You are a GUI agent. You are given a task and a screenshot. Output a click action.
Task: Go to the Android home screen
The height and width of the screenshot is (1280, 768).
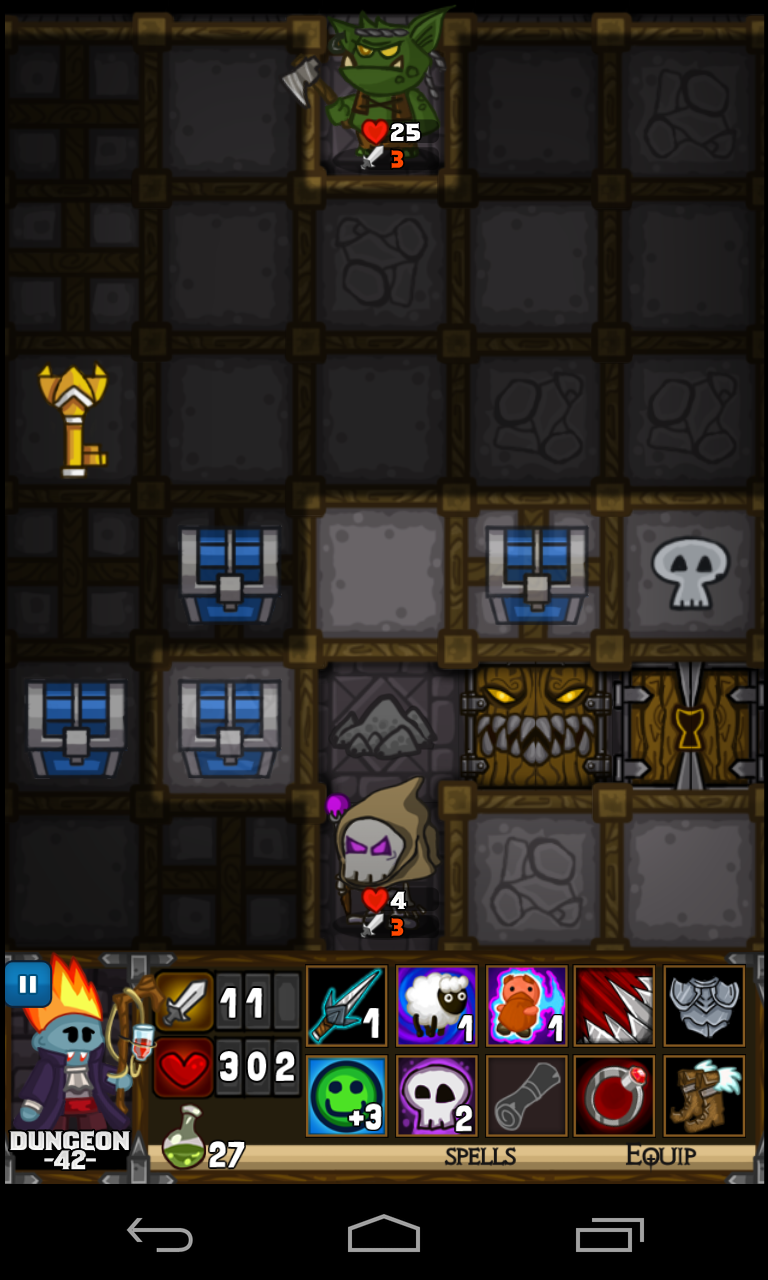click(384, 1234)
